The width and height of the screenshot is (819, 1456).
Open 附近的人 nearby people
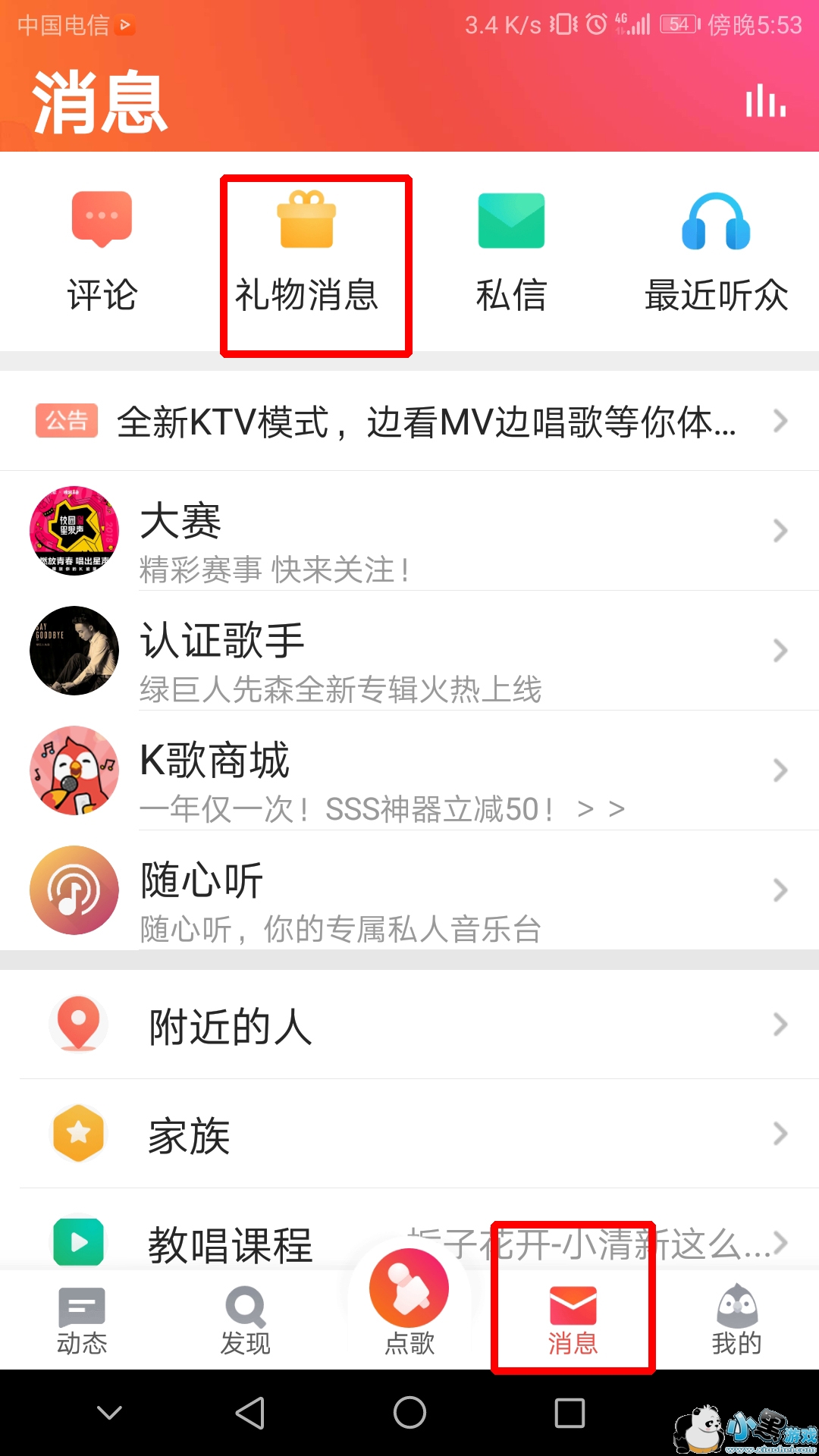(x=409, y=1025)
